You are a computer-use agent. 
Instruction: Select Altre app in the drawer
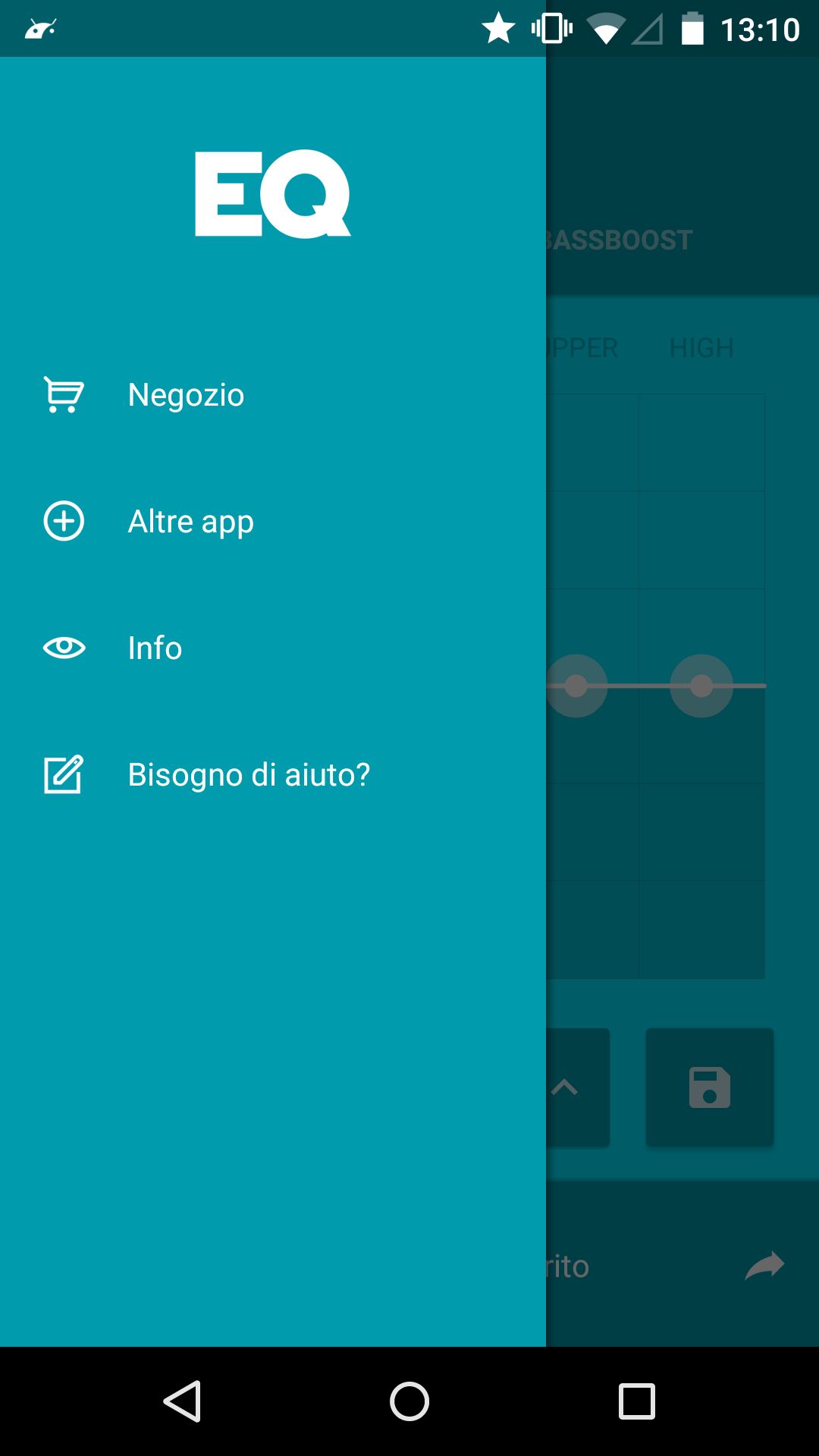coord(273,522)
